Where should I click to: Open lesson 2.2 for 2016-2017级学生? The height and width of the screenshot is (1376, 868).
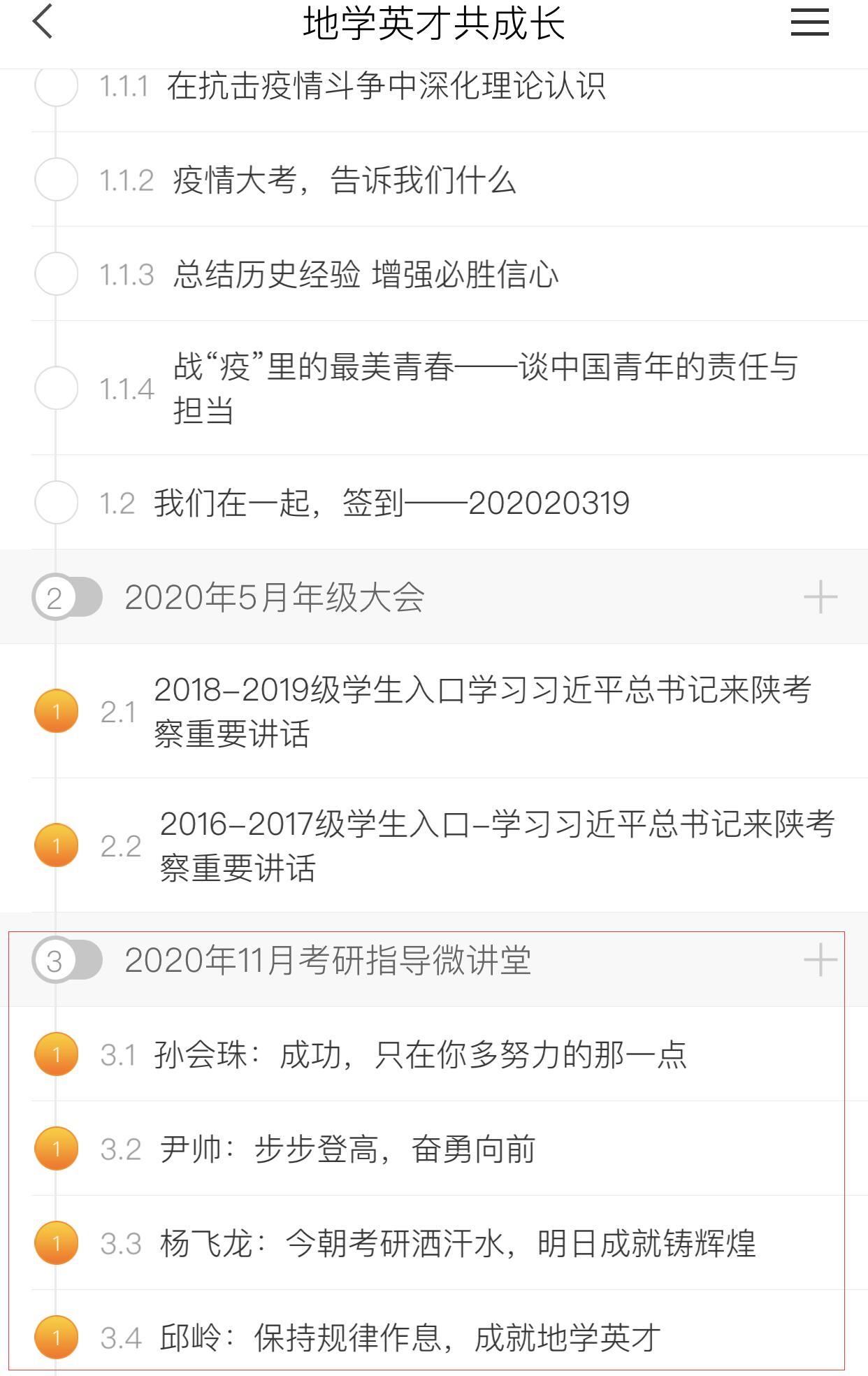496,846
